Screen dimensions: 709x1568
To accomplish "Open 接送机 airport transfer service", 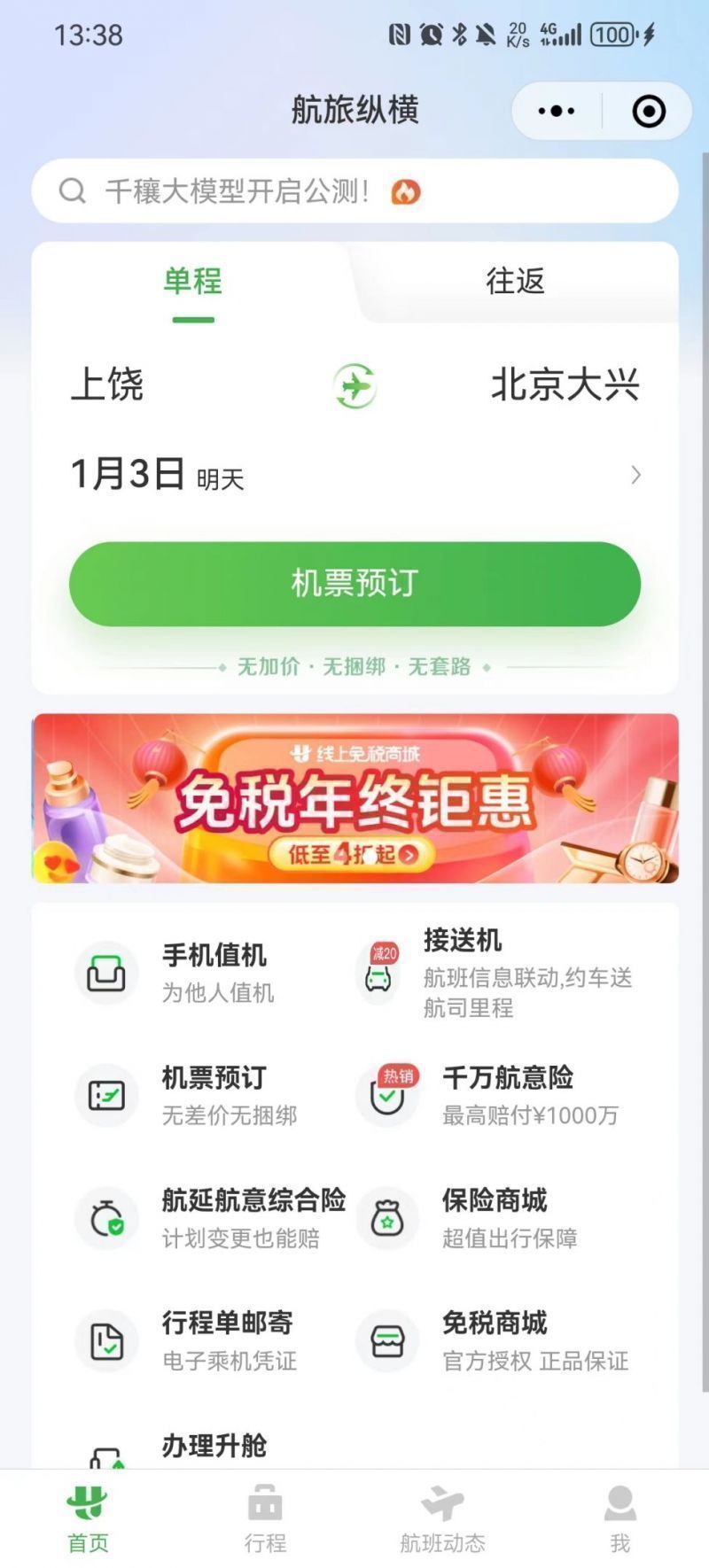I will [496, 973].
